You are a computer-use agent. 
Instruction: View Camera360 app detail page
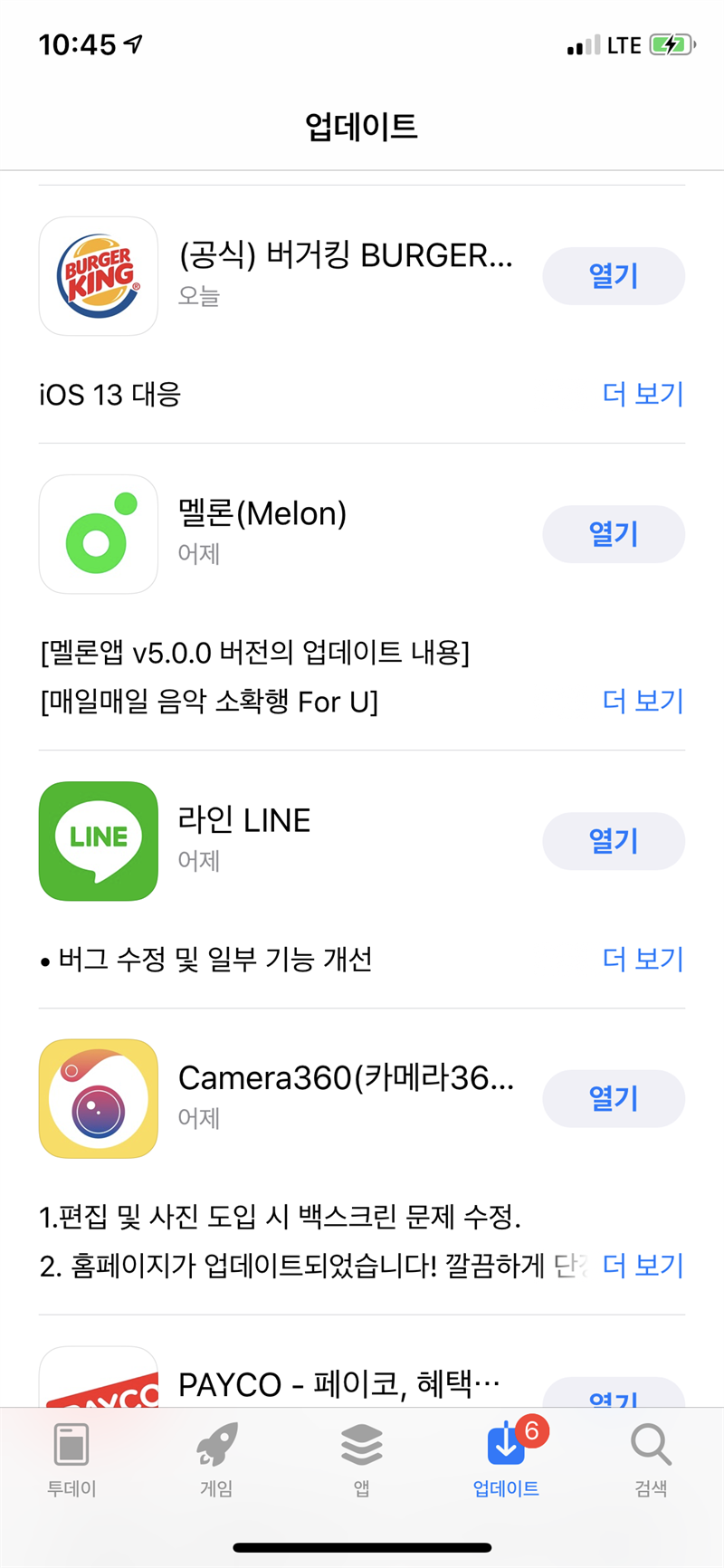click(99, 1098)
